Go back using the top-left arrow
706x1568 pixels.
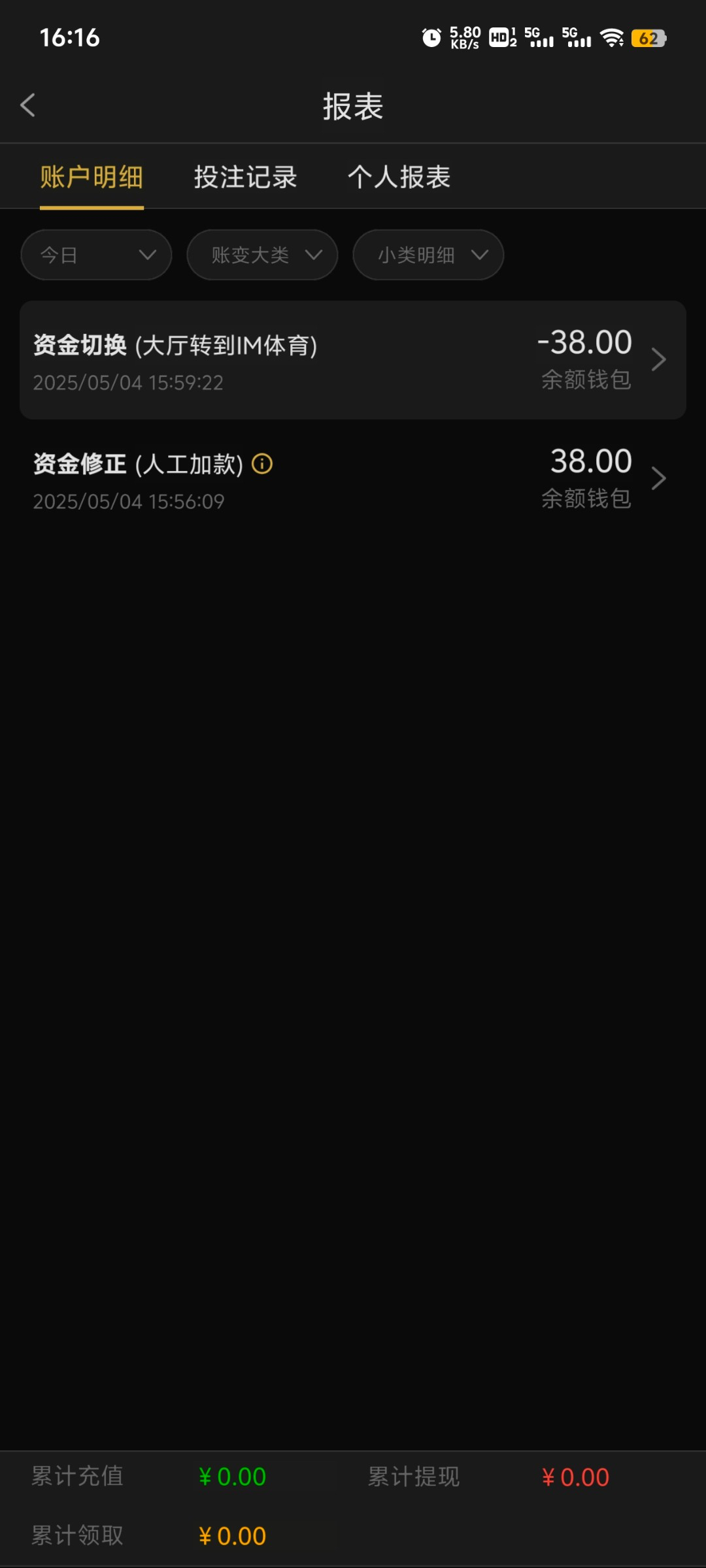[x=27, y=105]
